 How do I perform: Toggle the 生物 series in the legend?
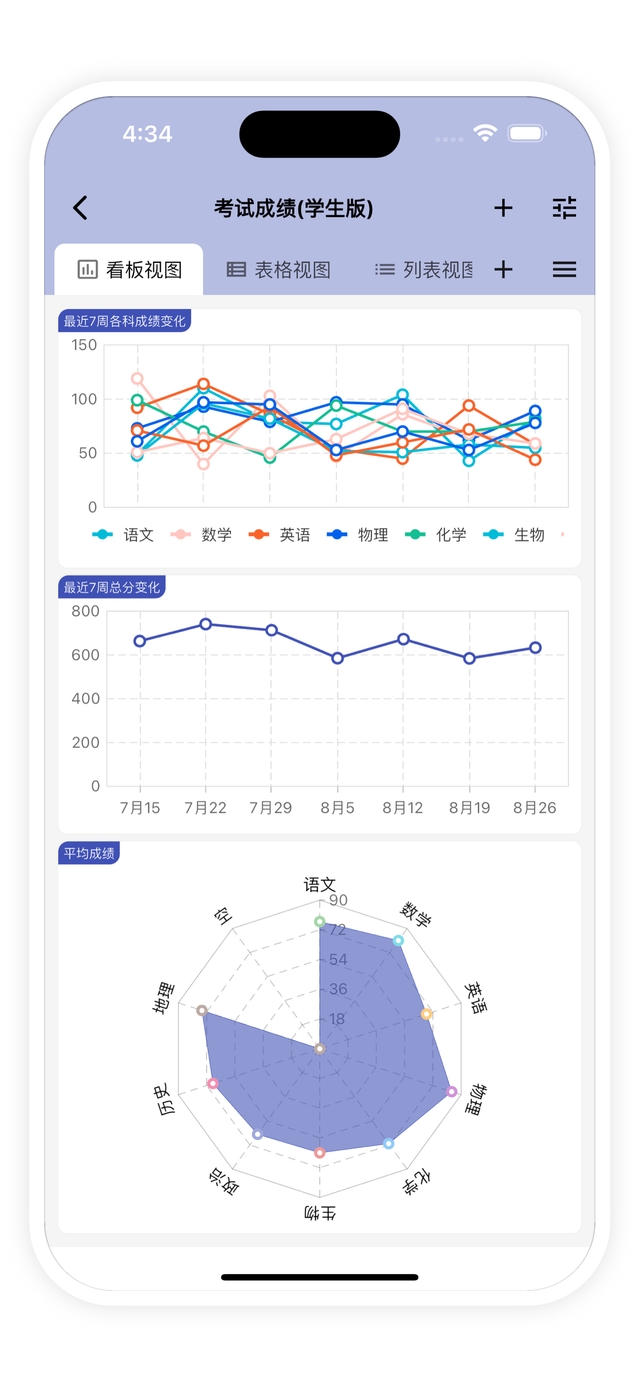514,535
